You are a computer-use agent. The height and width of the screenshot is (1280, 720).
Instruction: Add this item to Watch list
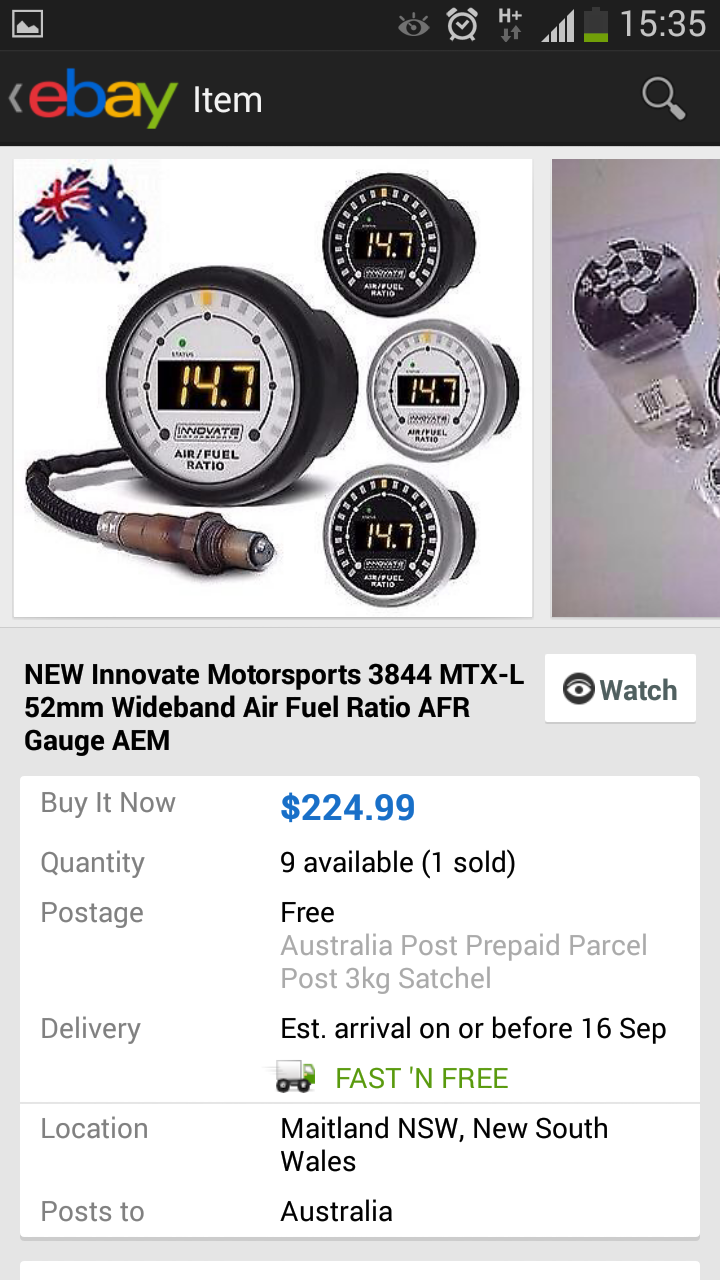620,689
